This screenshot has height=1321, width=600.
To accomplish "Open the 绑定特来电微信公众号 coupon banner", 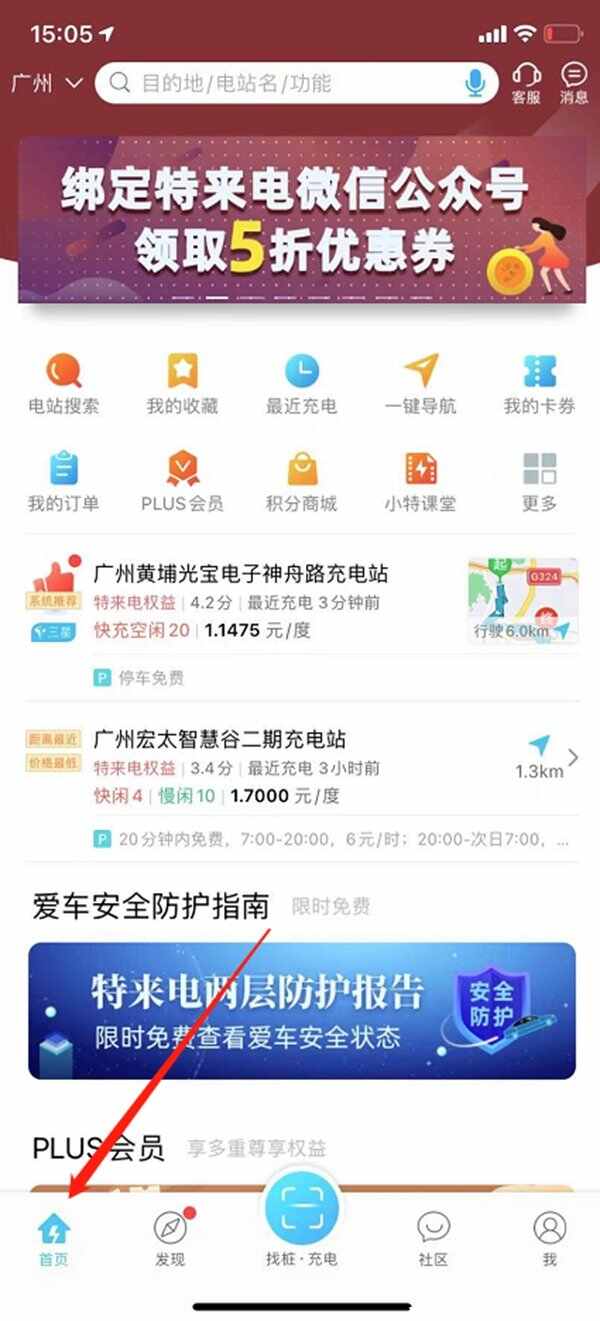I will 300,220.
